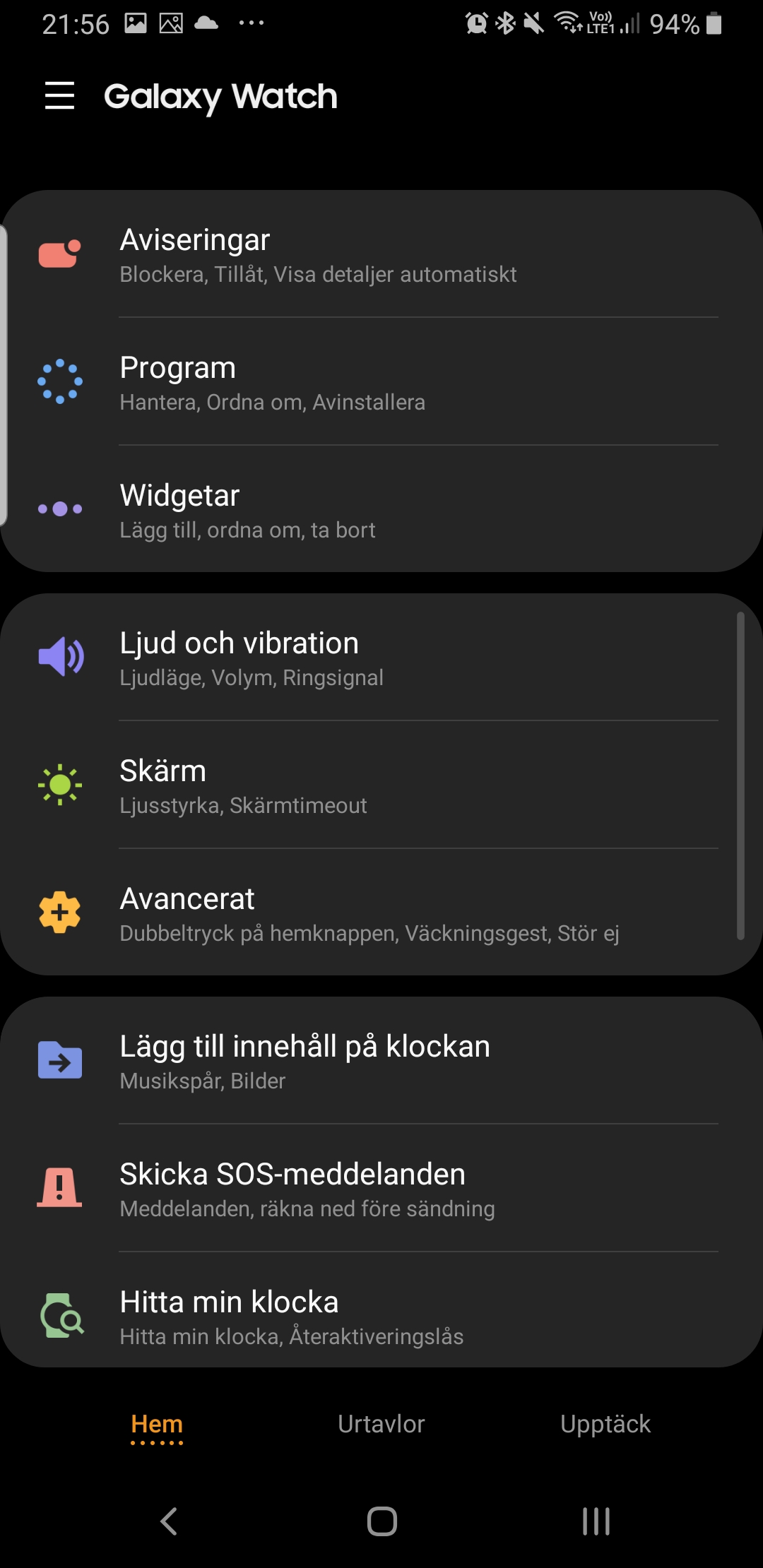Open Hitta min klocka

[381, 1317]
